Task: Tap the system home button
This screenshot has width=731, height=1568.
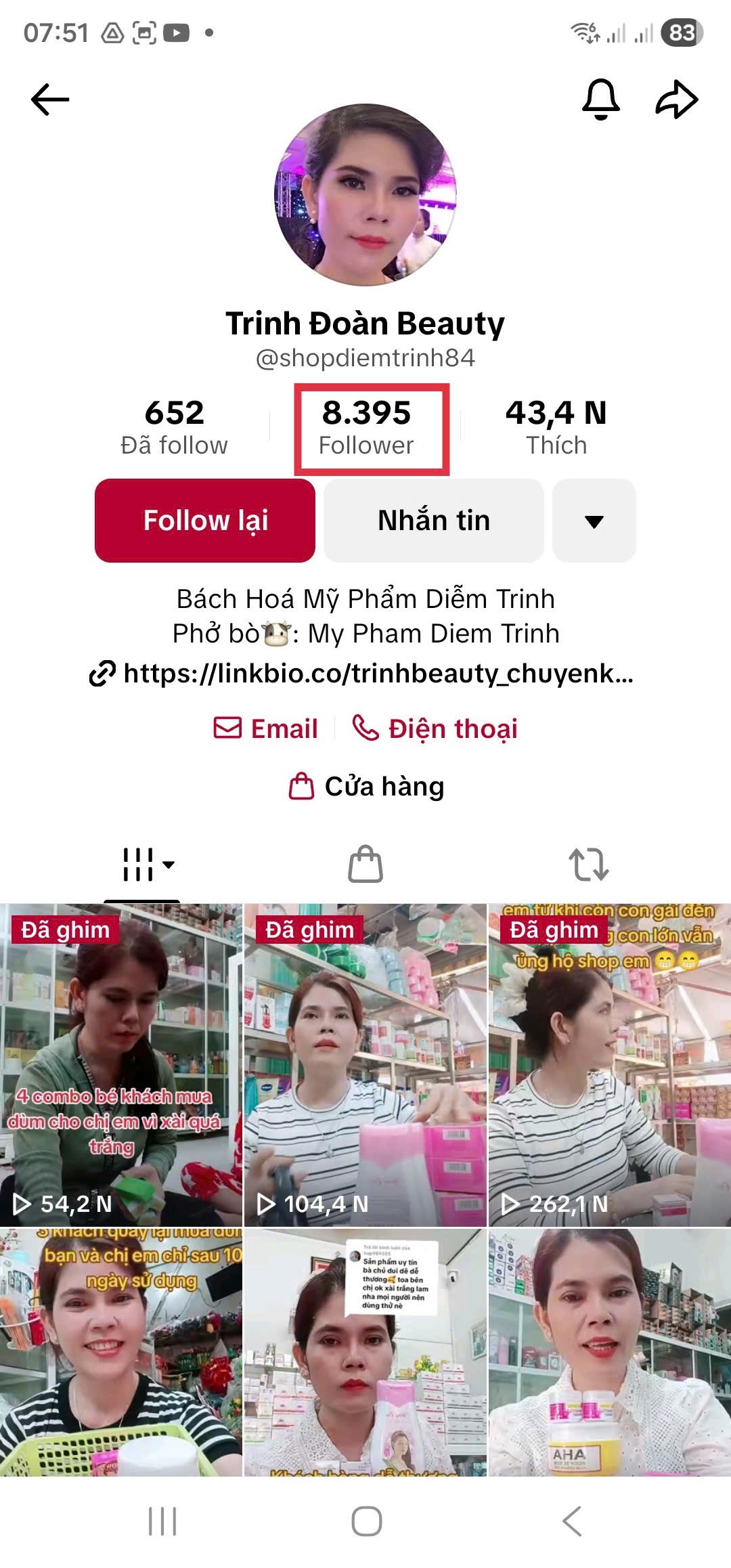Action: [366, 1521]
